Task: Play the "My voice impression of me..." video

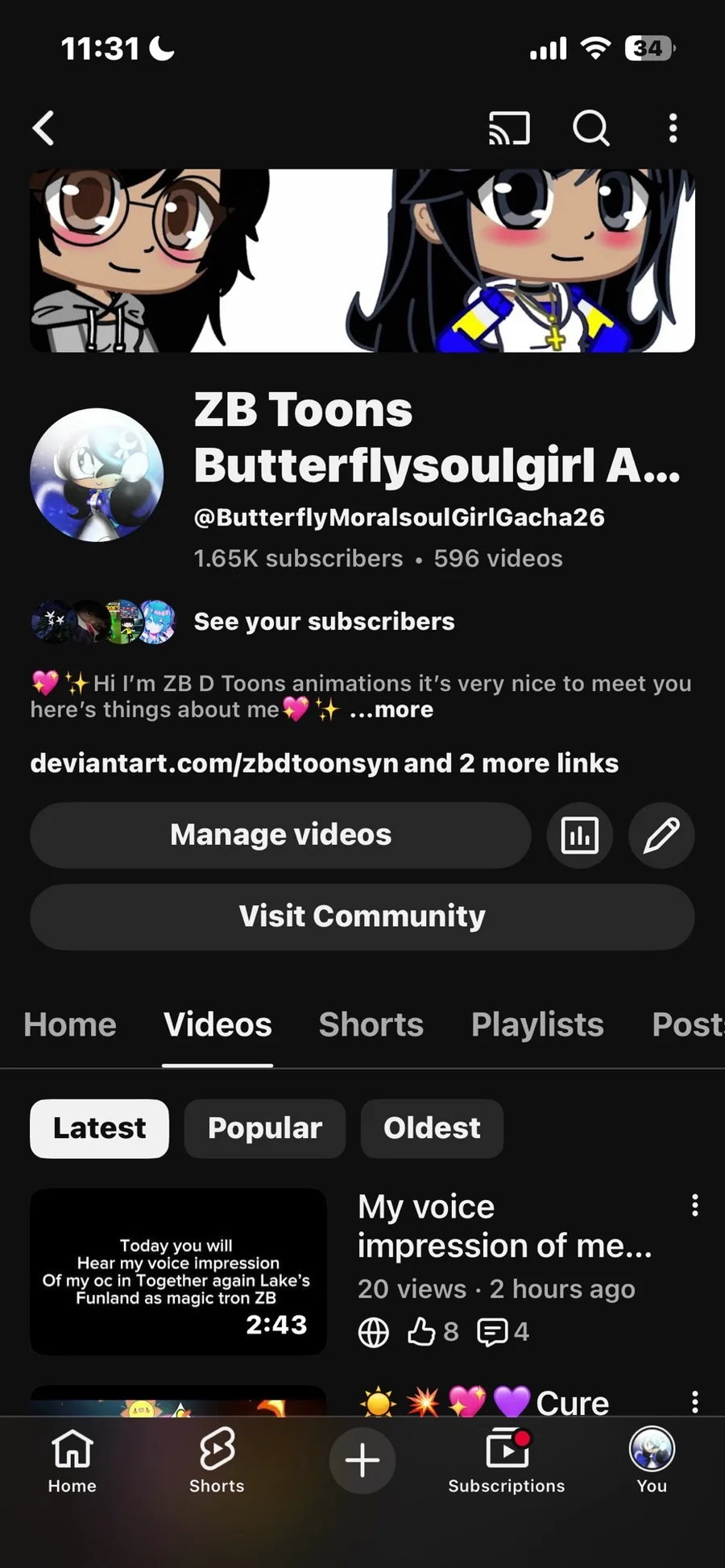Action: tap(179, 1271)
